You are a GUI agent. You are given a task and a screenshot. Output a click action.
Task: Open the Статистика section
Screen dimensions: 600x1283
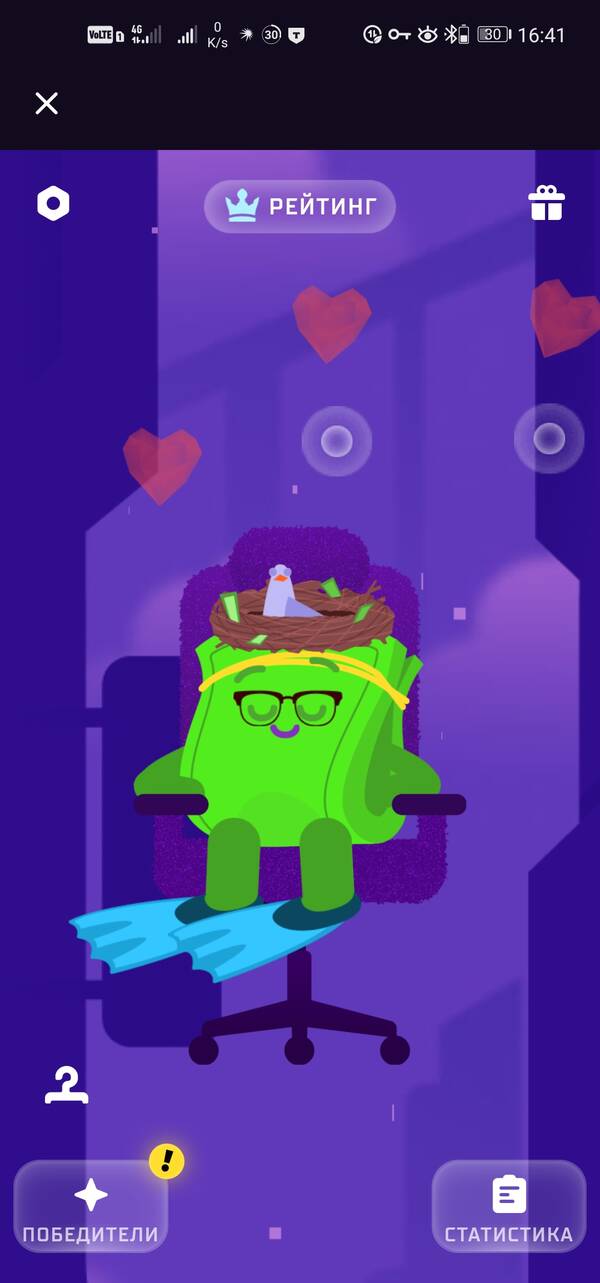point(508,1207)
